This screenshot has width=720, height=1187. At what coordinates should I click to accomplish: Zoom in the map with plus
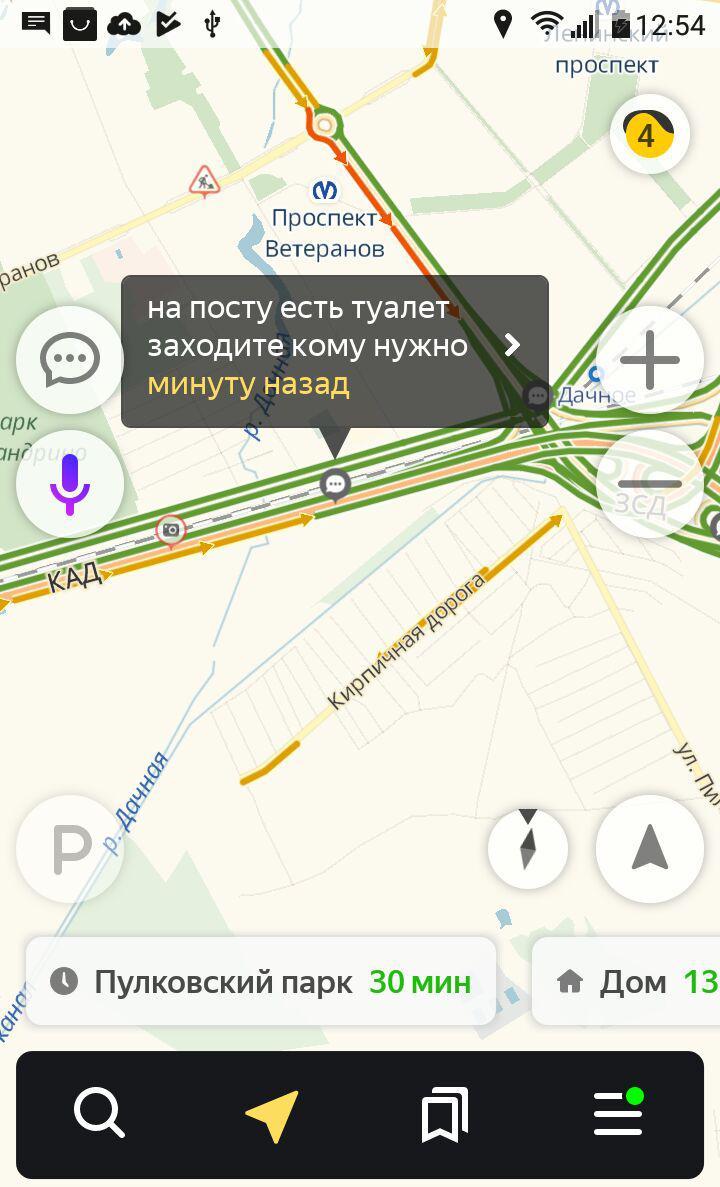[x=649, y=359]
